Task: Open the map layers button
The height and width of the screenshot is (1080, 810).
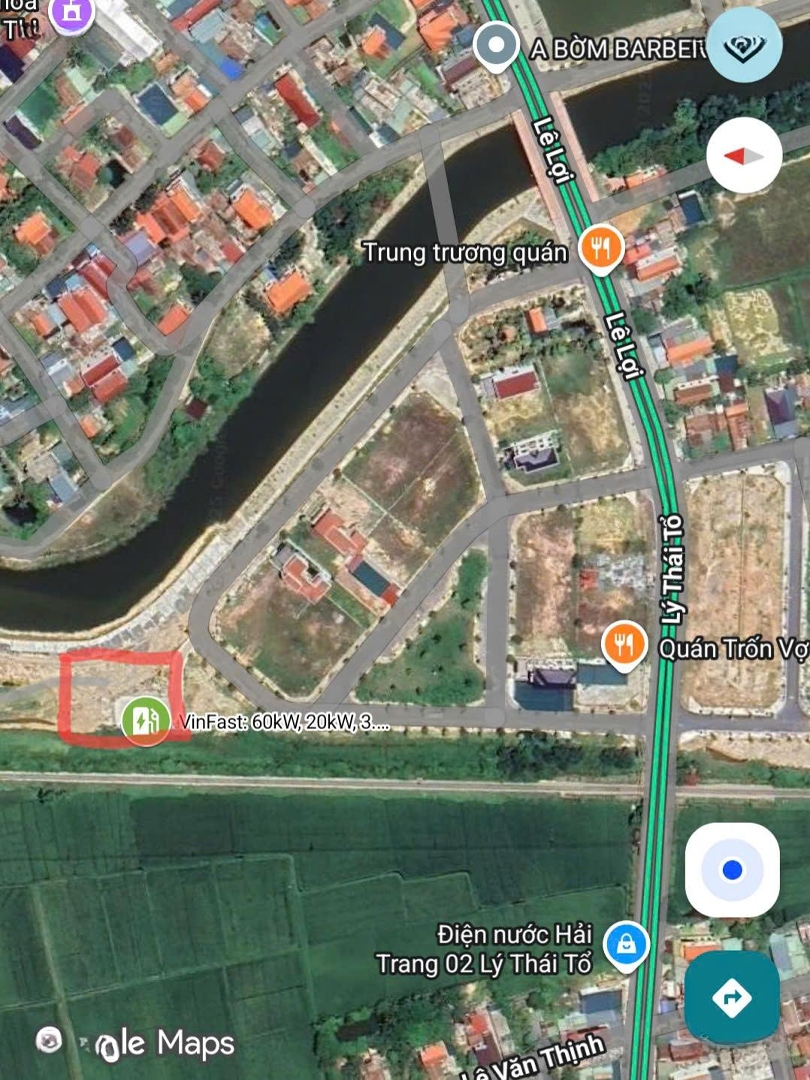Action: (744, 45)
